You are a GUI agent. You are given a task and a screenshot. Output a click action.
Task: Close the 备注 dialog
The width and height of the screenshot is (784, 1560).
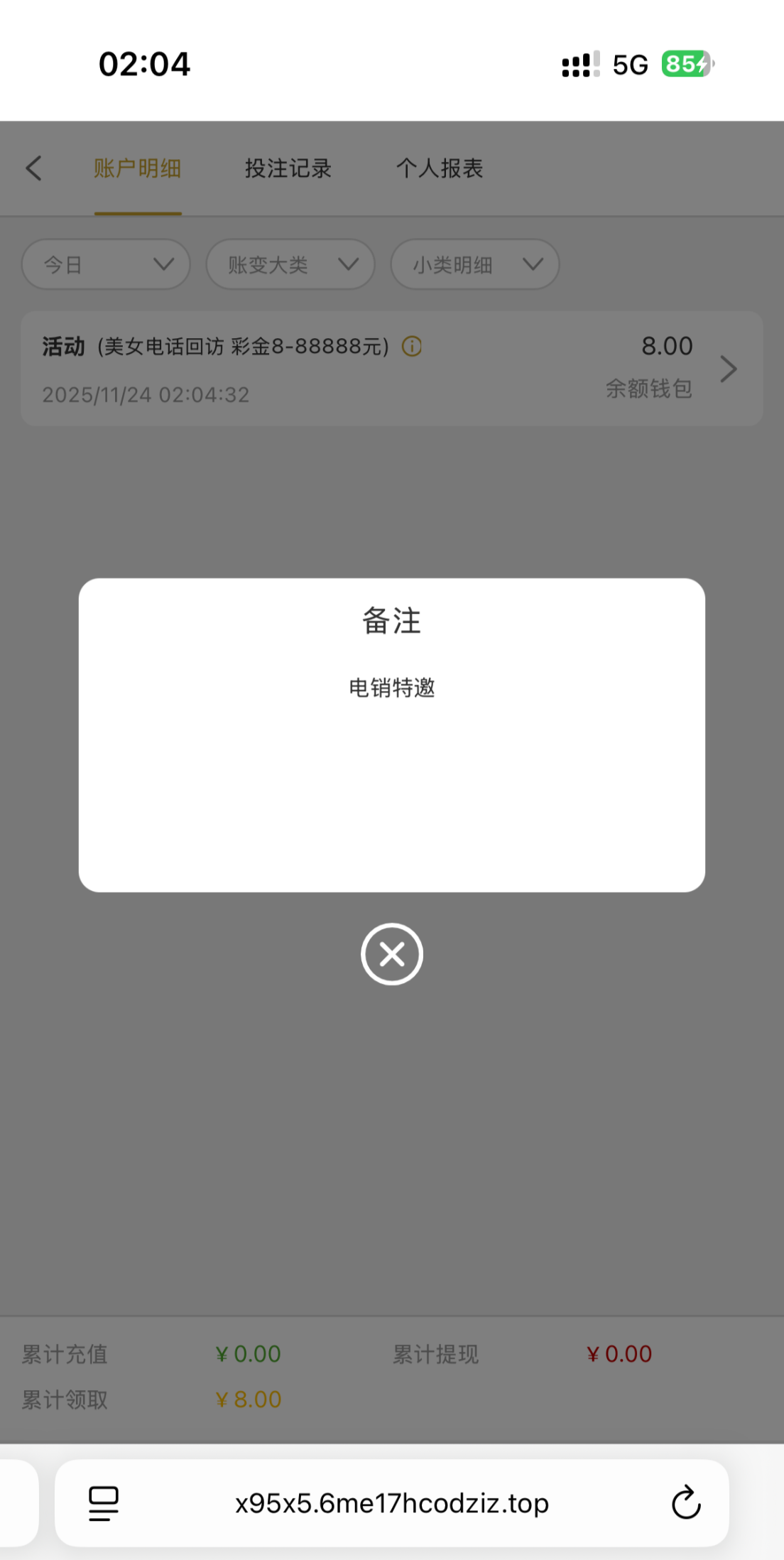[x=391, y=953]
